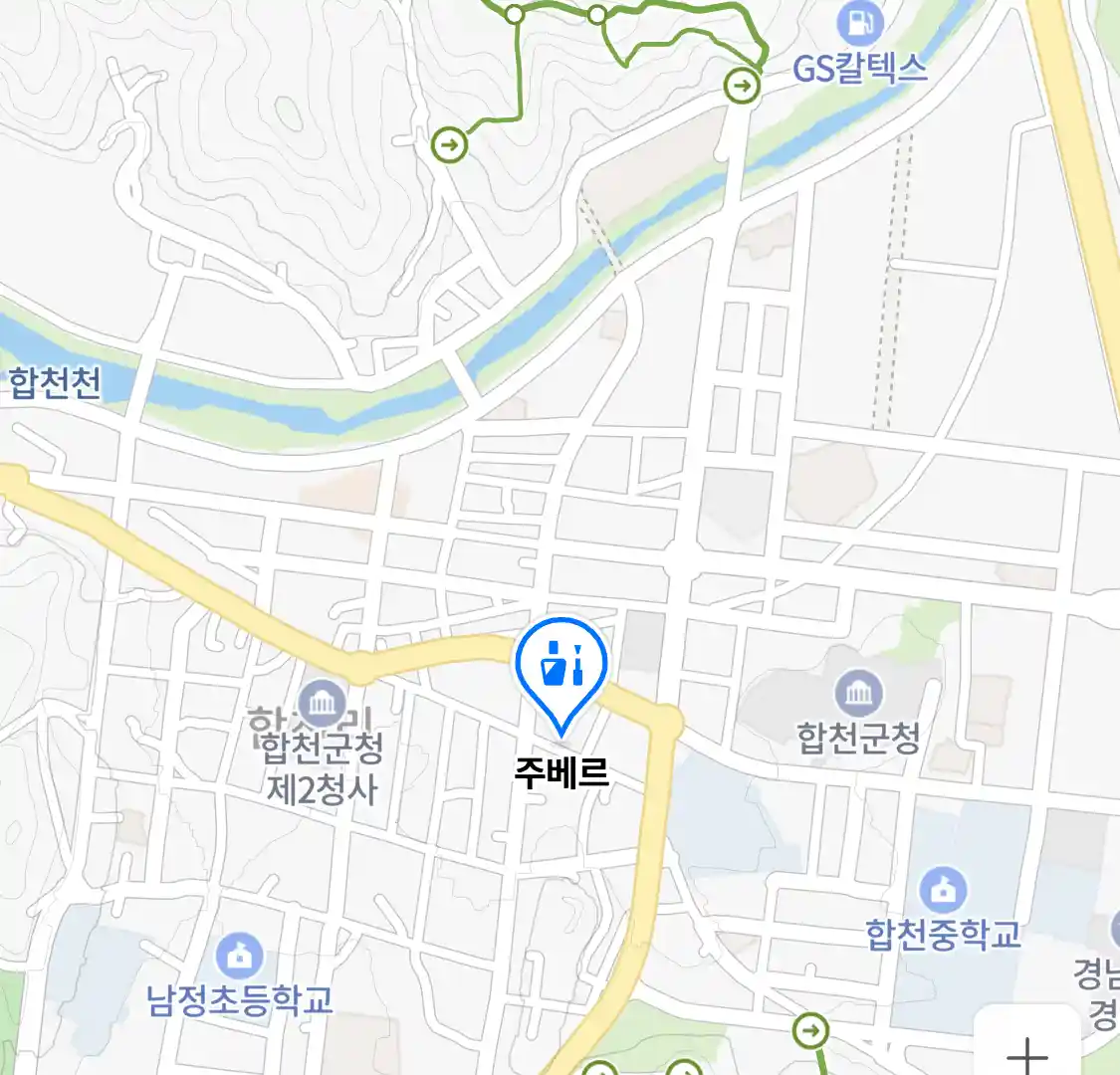Select the GS칼텍스 gas station marker
The height and width of the screenshot is (1075, 1120).
click(860, 24)
